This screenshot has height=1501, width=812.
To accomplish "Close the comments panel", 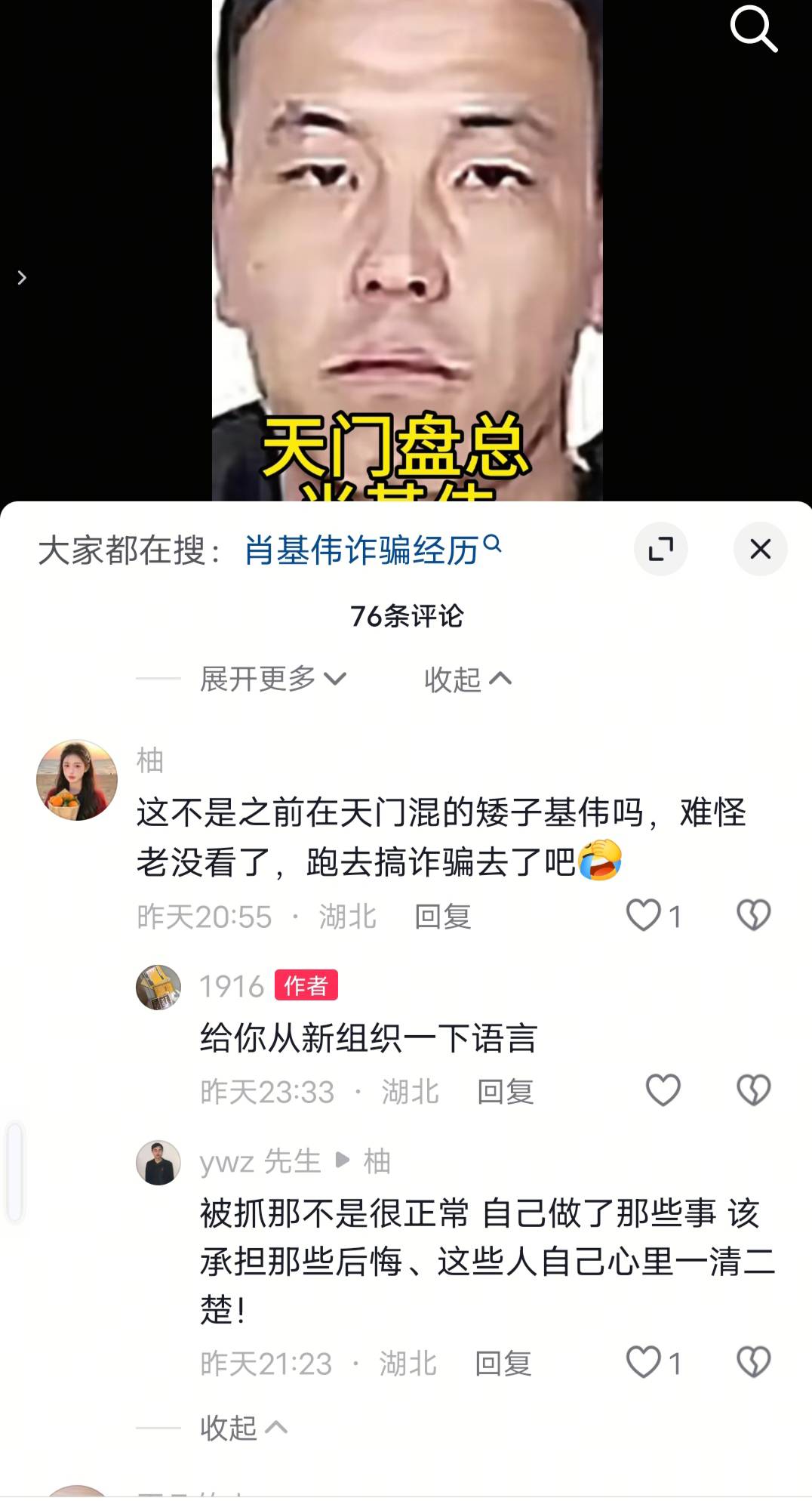I will coord(760,549).
